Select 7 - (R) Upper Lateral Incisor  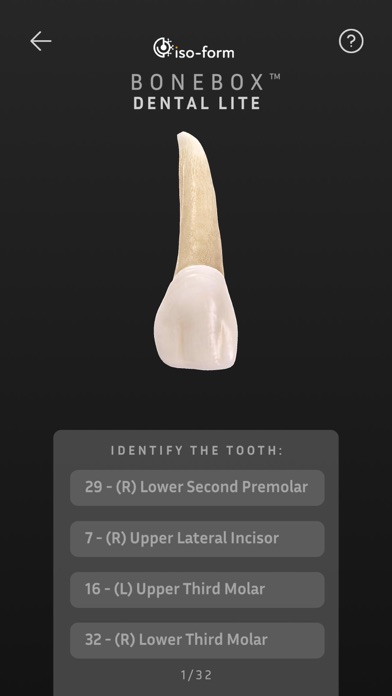tap(197, 538)
